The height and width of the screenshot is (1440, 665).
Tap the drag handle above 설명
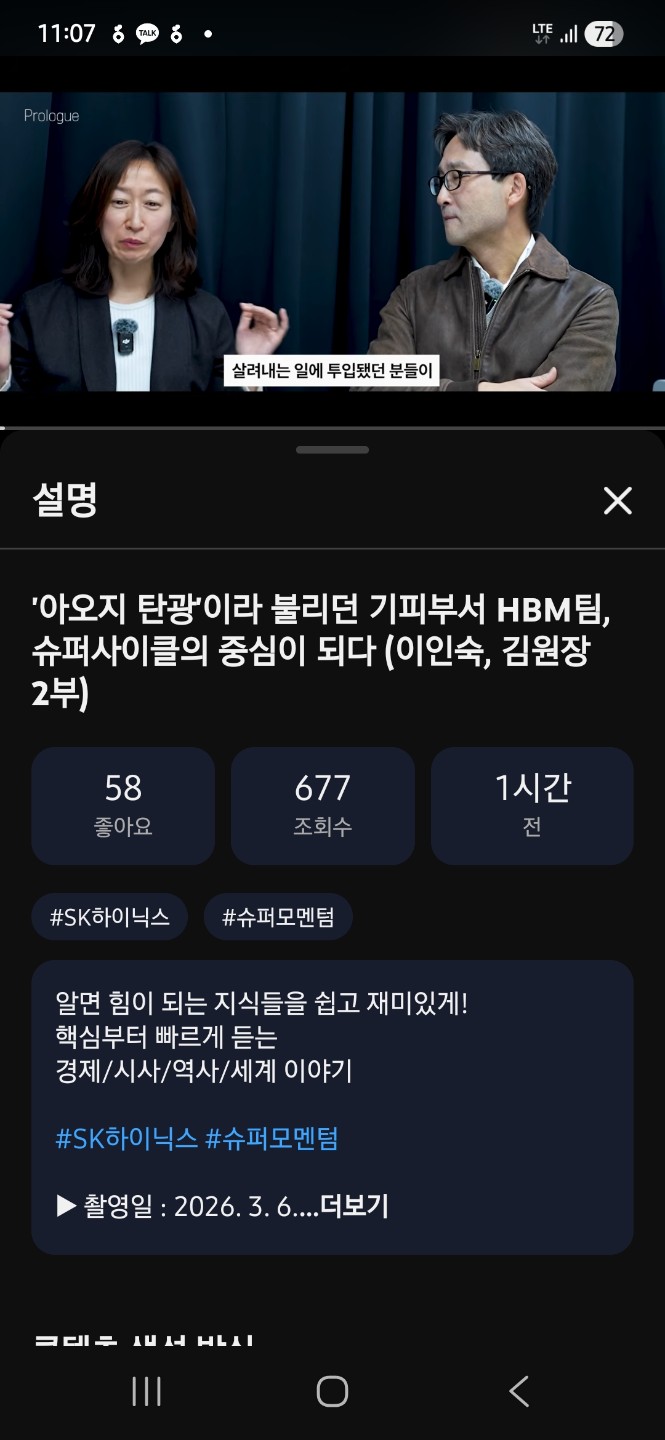332,450
